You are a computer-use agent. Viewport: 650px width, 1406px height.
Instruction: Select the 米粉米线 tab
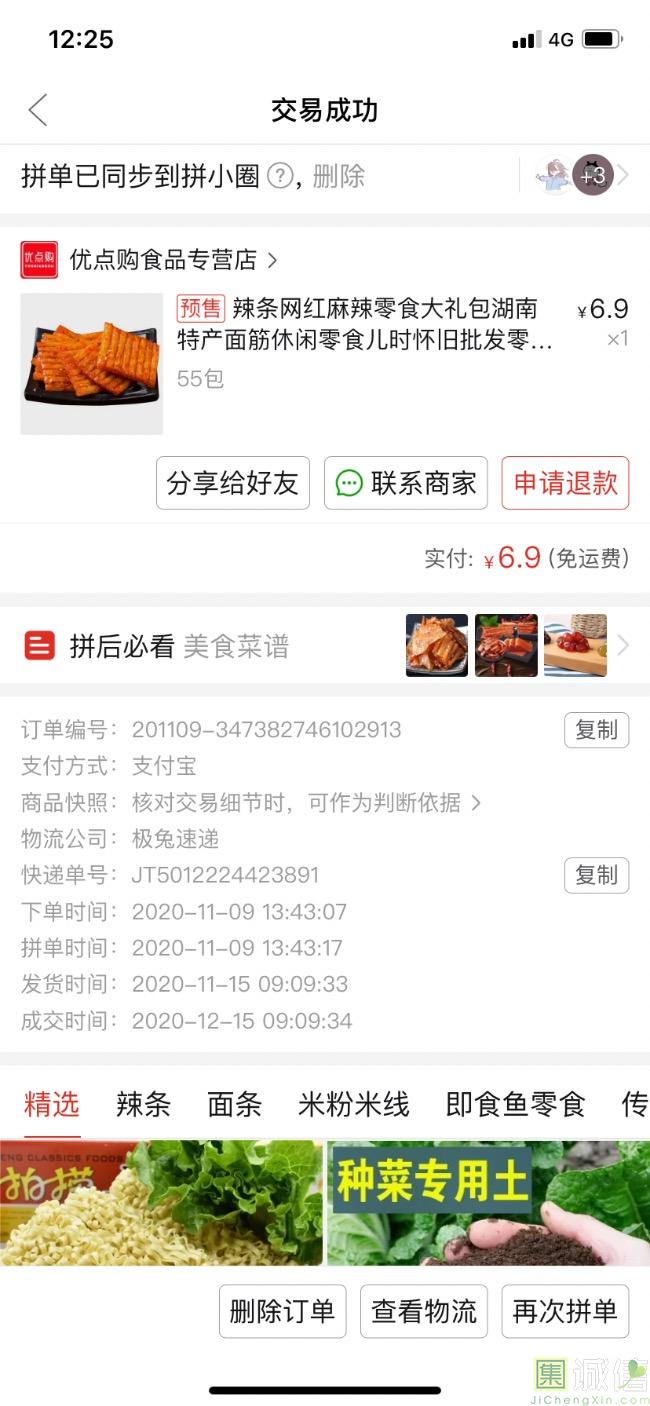click(x=354, y=1104)
